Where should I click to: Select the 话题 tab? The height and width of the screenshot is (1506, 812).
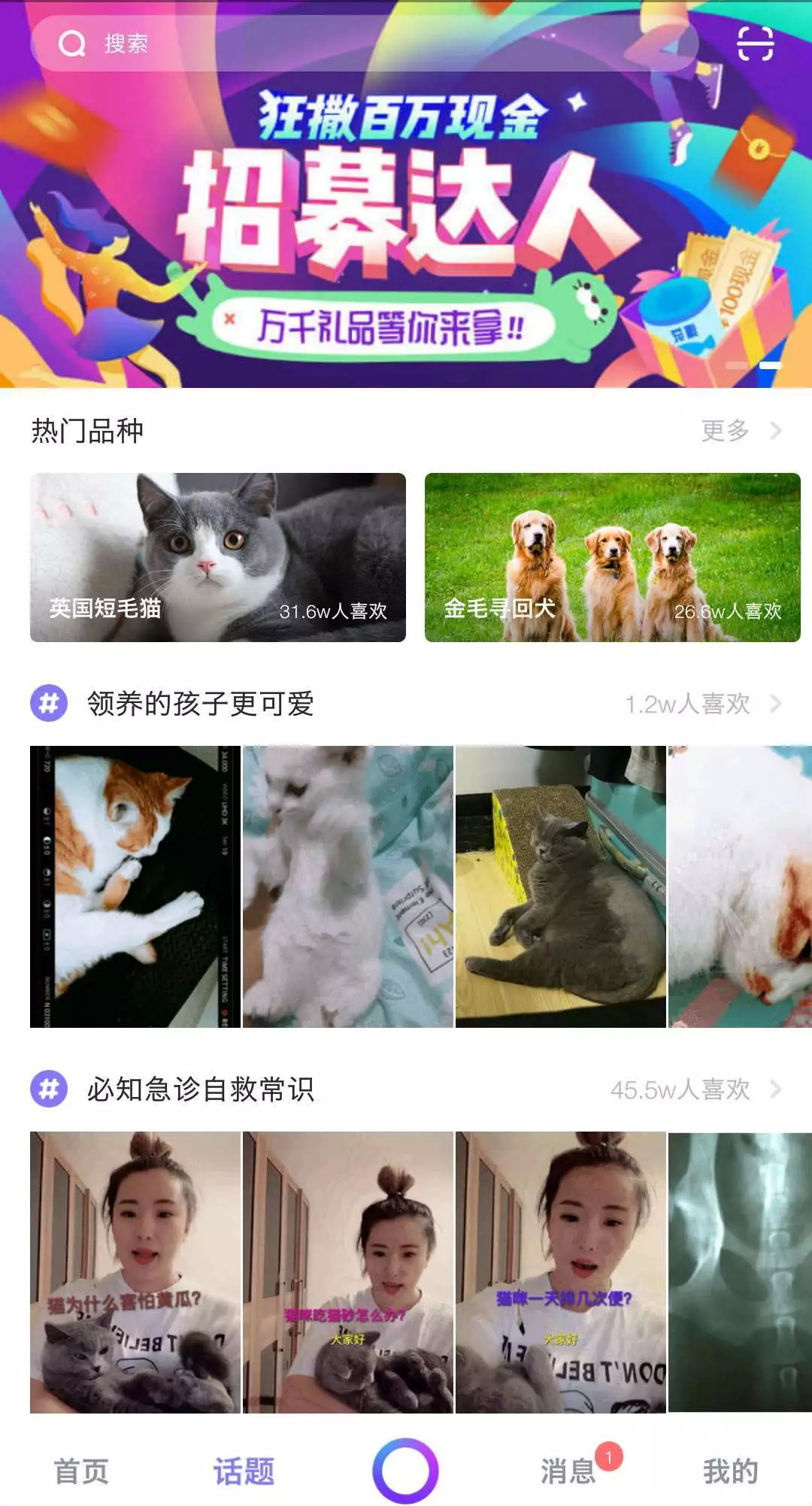[244, 1471]
